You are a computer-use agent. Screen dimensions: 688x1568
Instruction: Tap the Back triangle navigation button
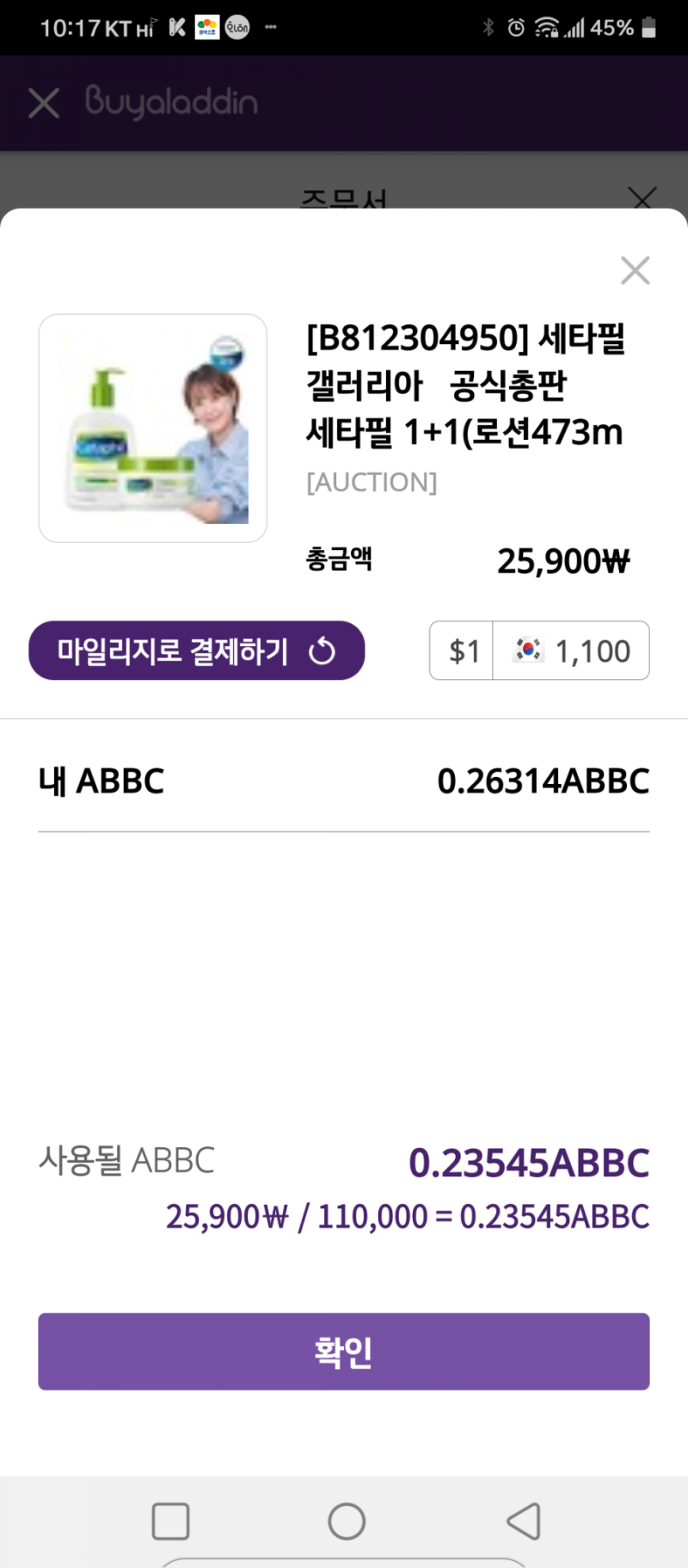pyautogui.click(x=525, y=1520)
